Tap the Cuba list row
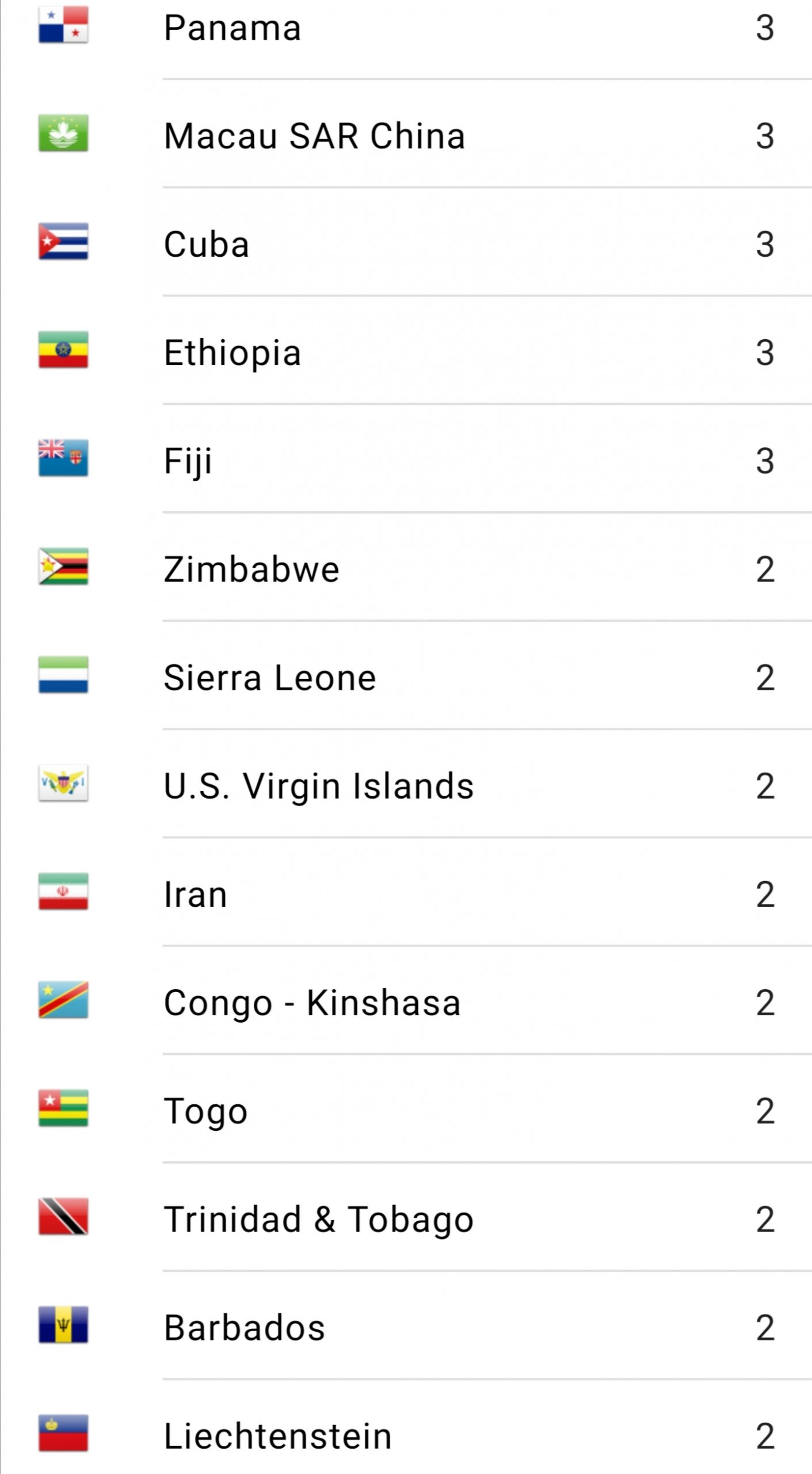 (x=406, y=243)
